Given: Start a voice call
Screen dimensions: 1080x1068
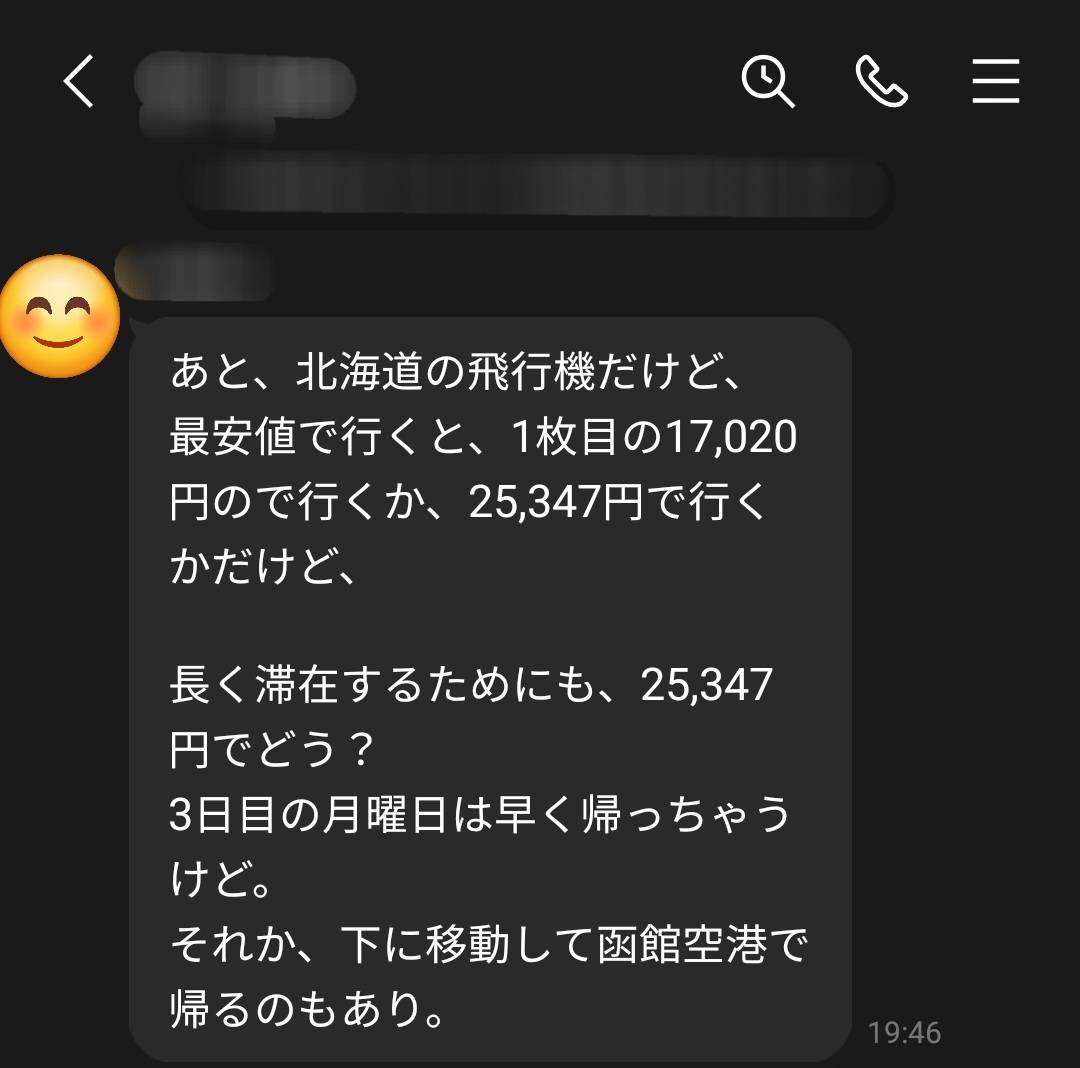Looking at the screenshot, I should point(881,81).
